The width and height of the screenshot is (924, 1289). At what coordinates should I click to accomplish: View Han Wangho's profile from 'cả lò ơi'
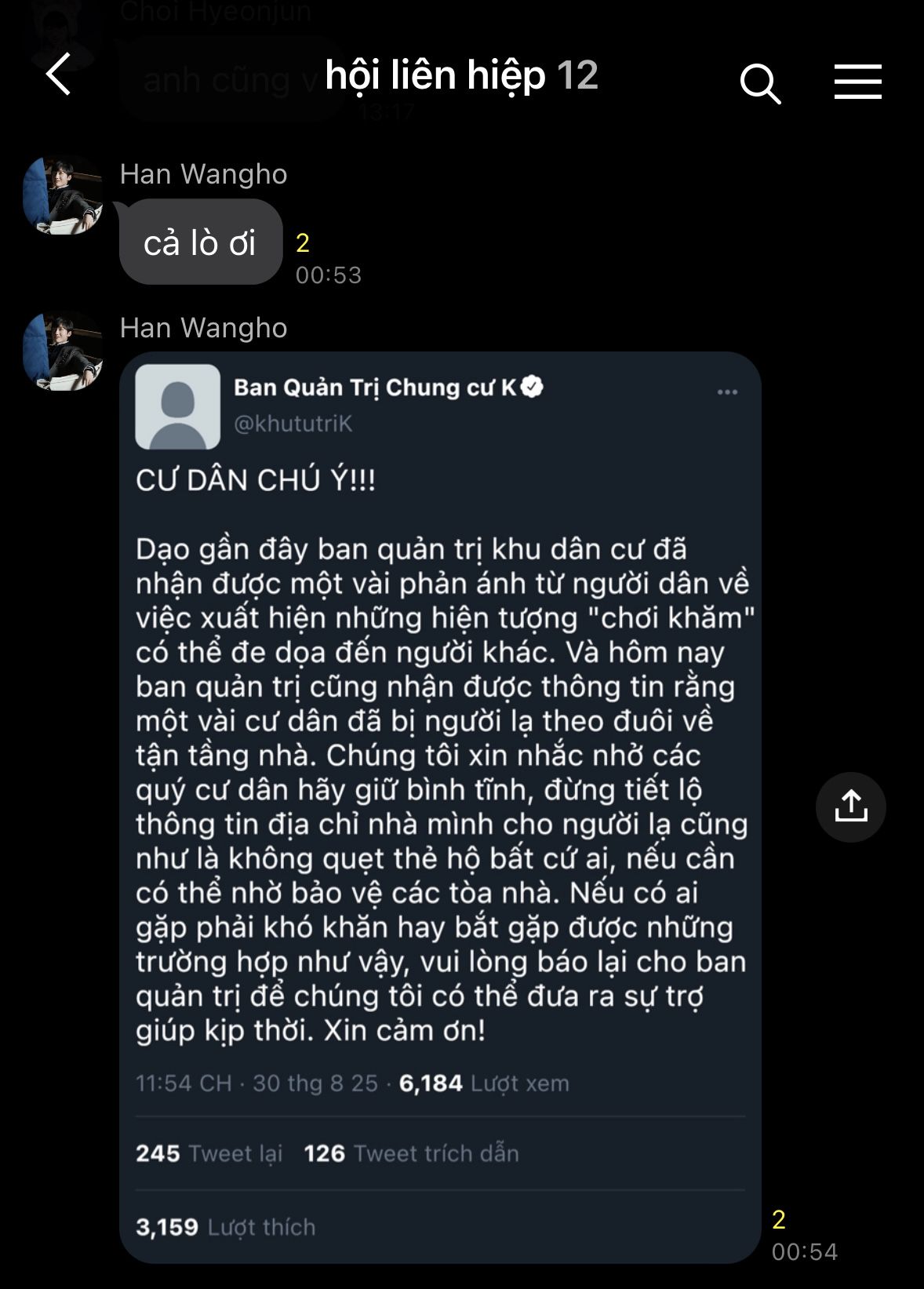[63, 196]
